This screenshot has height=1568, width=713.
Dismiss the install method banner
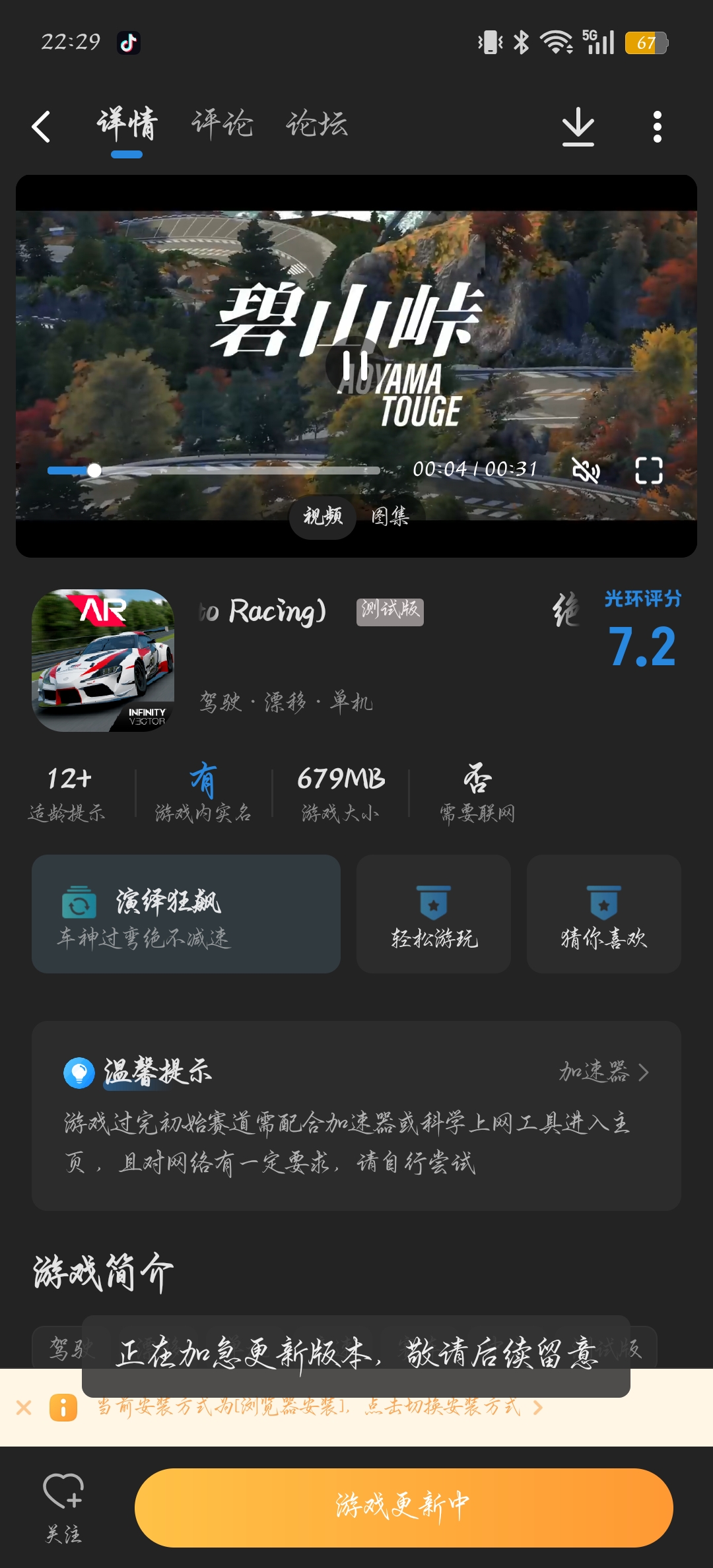(x=24, y=1408)
